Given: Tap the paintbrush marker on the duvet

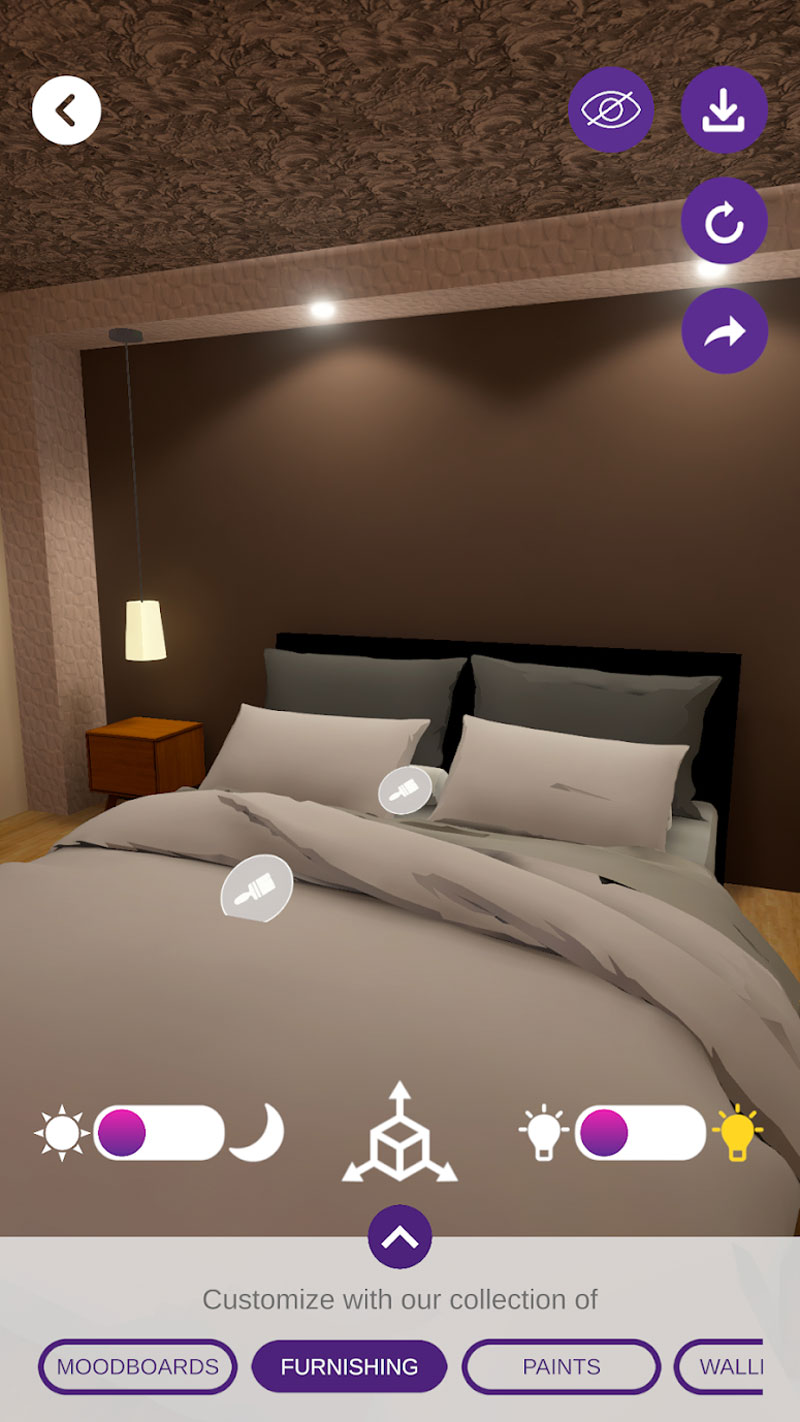Looking at the screenshot, I should click(x=257, y=888).
